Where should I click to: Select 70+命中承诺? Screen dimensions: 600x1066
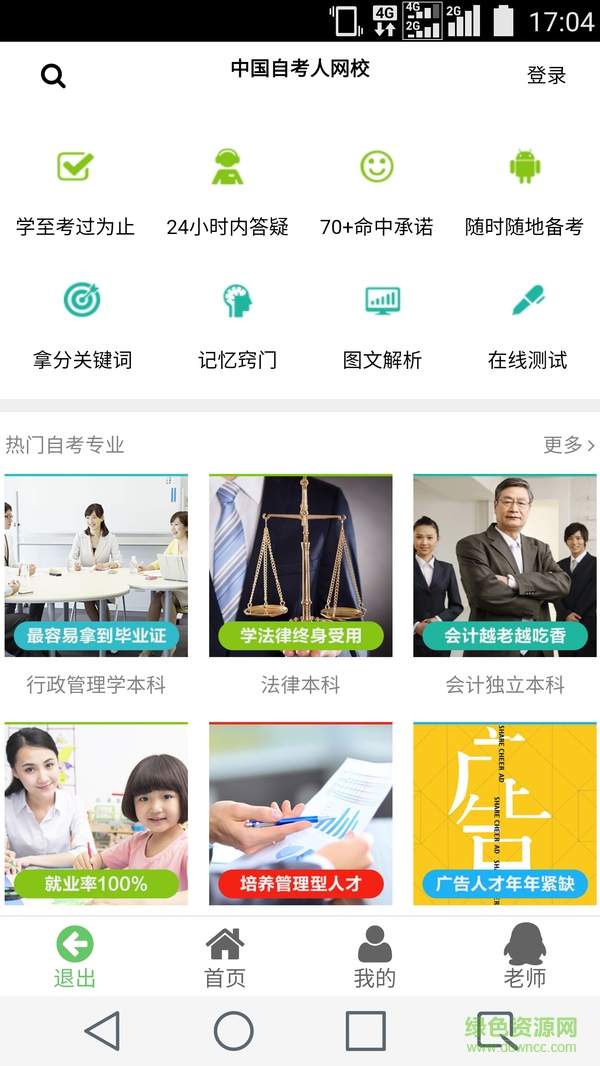(x=377, y=190)
